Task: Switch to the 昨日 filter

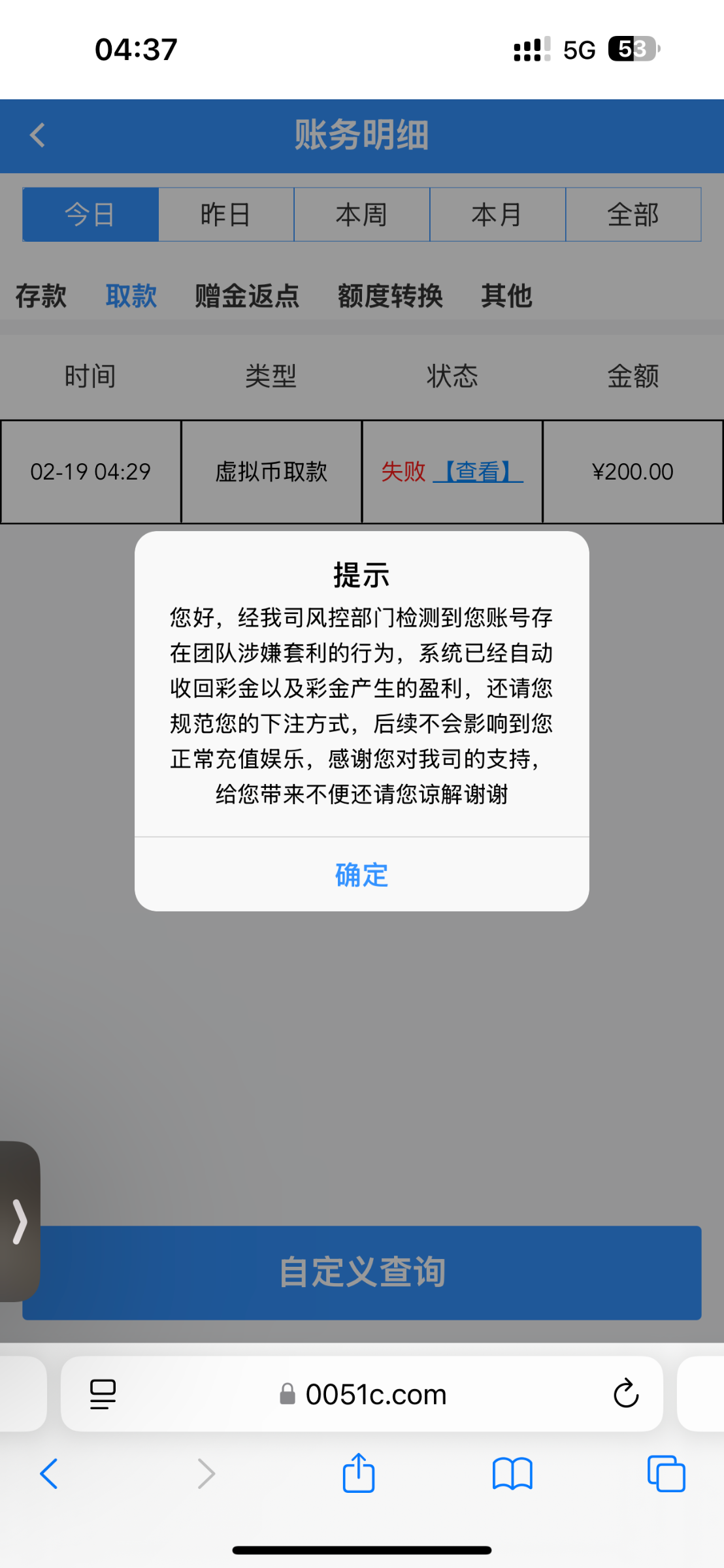Action: pos(226,214)
